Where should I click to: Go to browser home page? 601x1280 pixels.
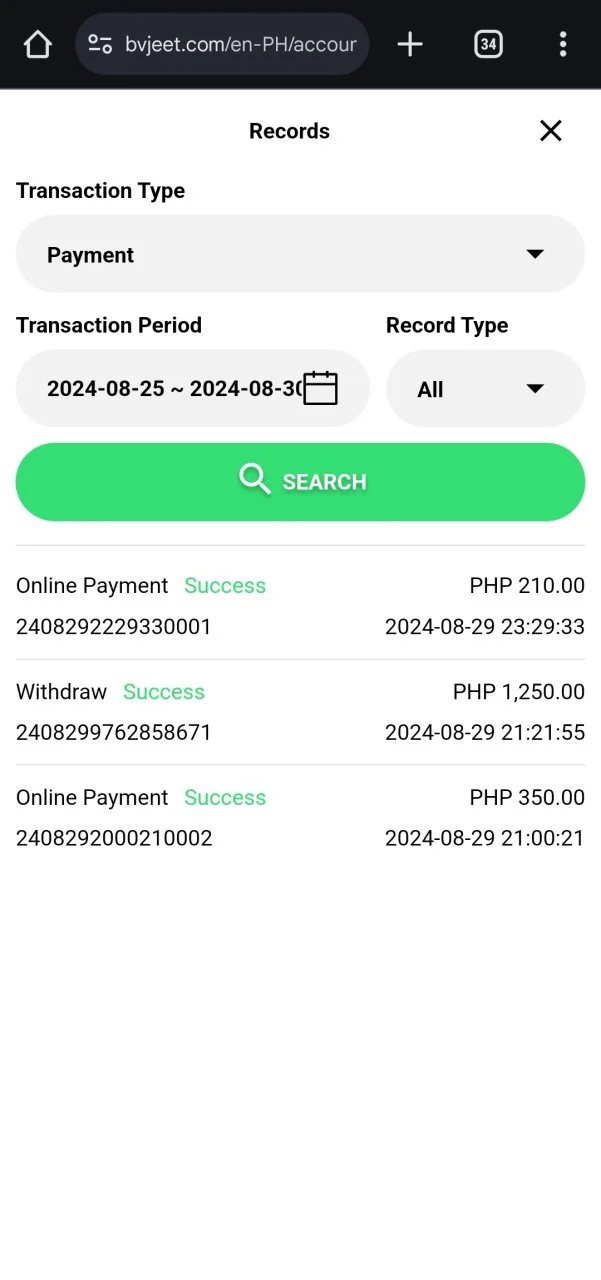(37, 44)
